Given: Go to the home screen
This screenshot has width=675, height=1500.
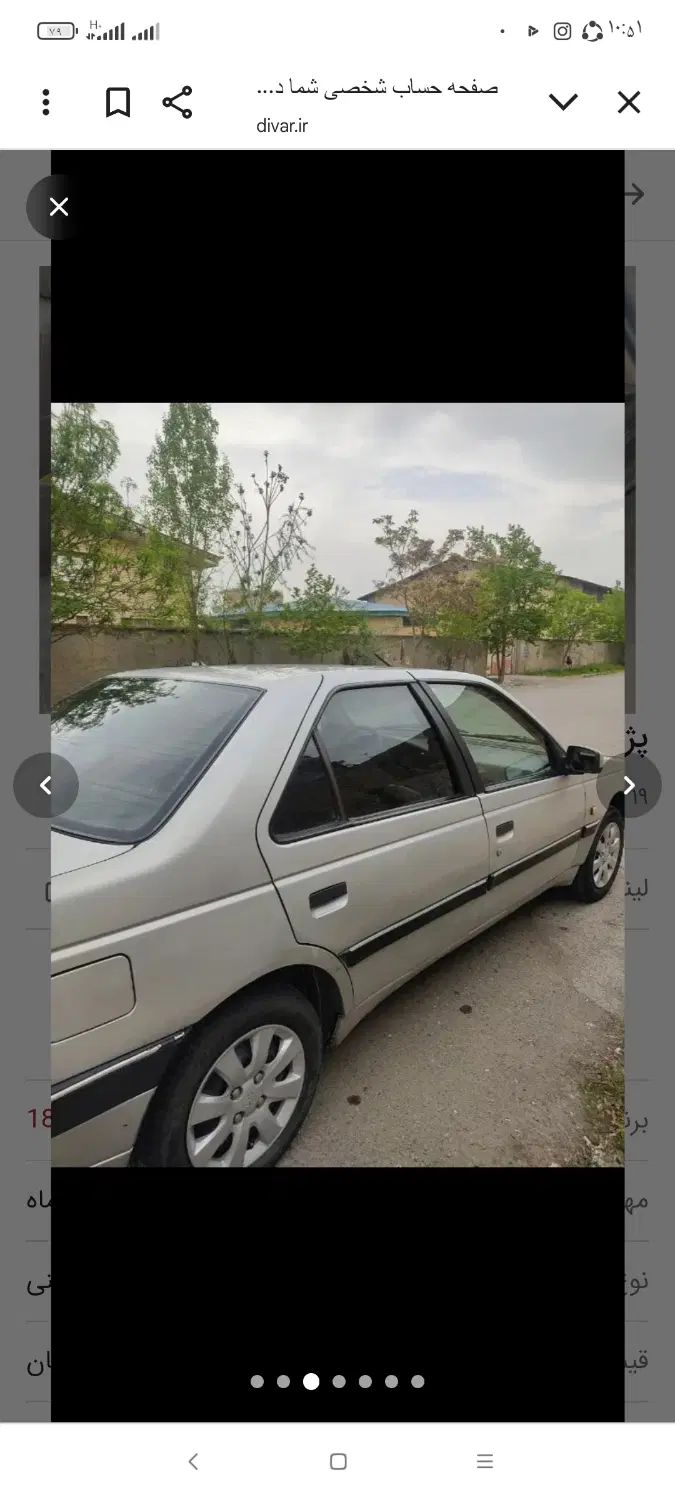Looking at the screenshot, I should (x=338, y=1461).
